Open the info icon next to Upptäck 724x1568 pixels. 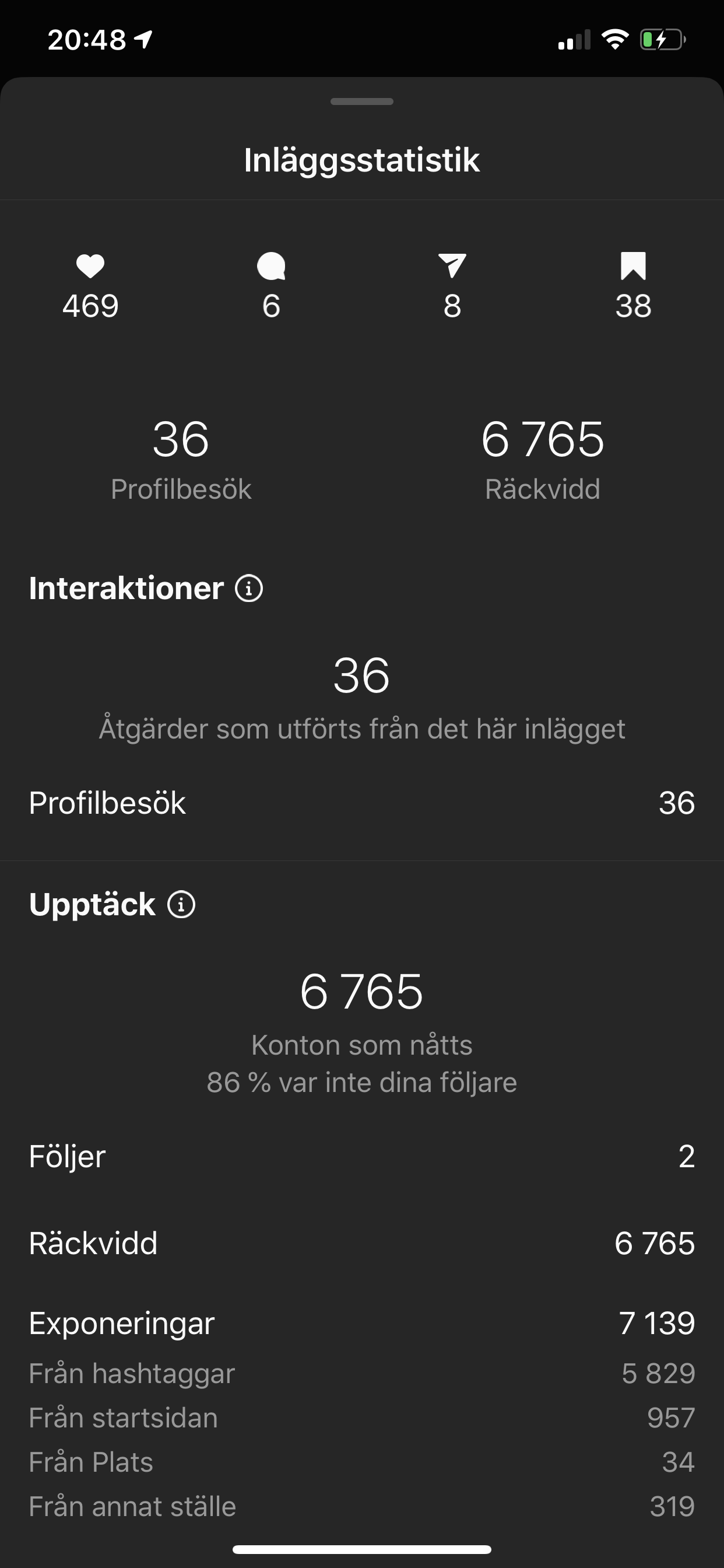click(181, 905)
